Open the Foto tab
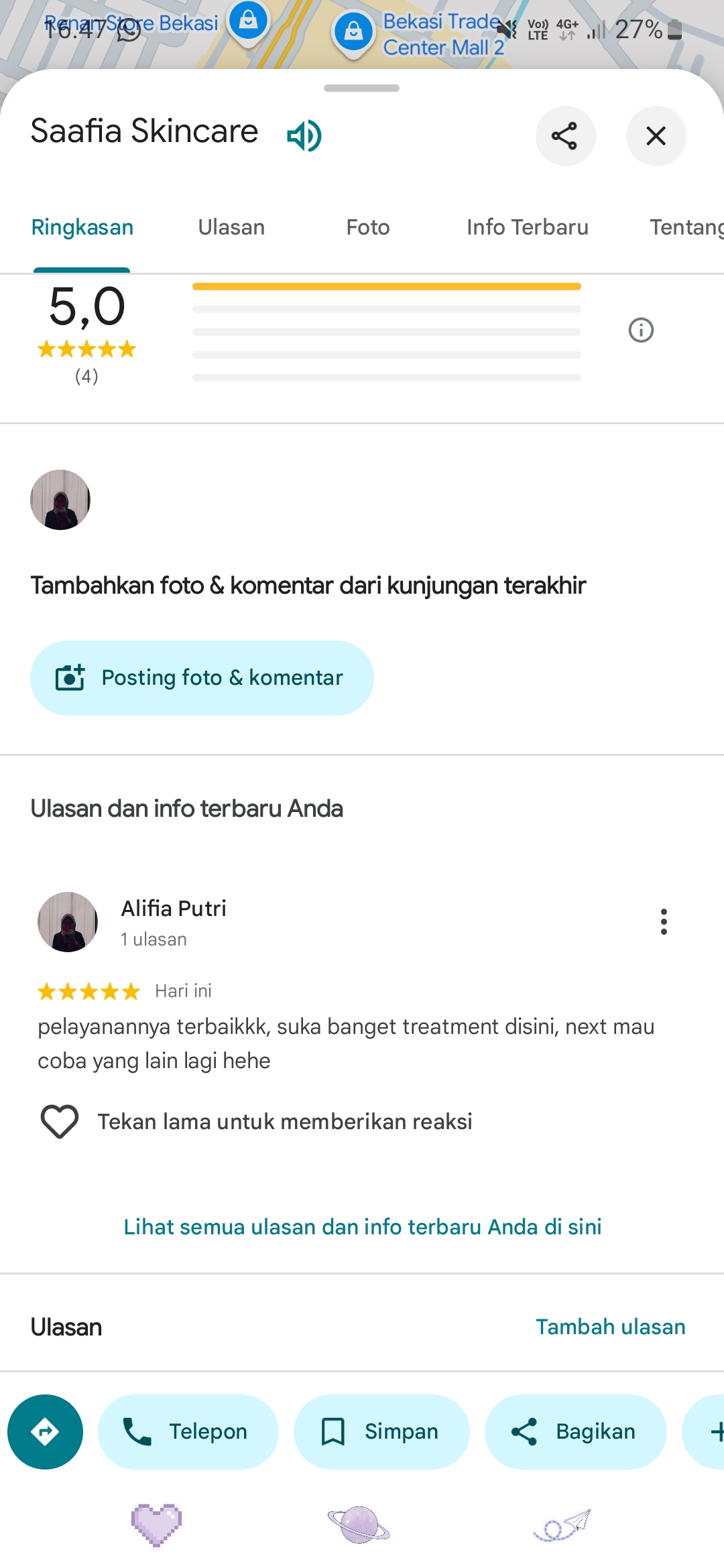Image resolution: width=724 pixels, height=1568 pixels. pos(367,227)
